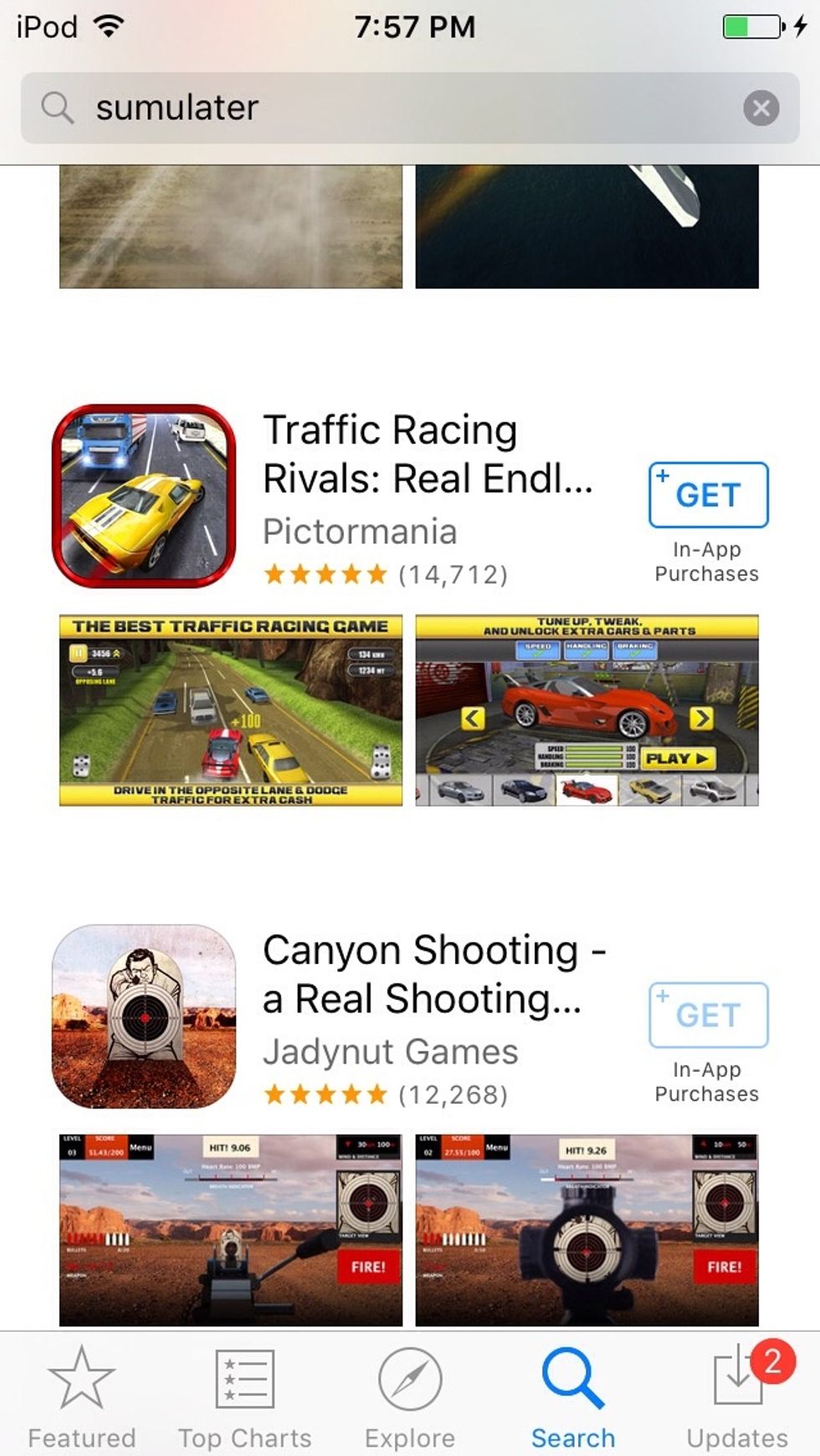Get Canyon Shooting app
The width and height of the screenshot is (820, 1456).
pyautogui.click(x=708, y=1014)
